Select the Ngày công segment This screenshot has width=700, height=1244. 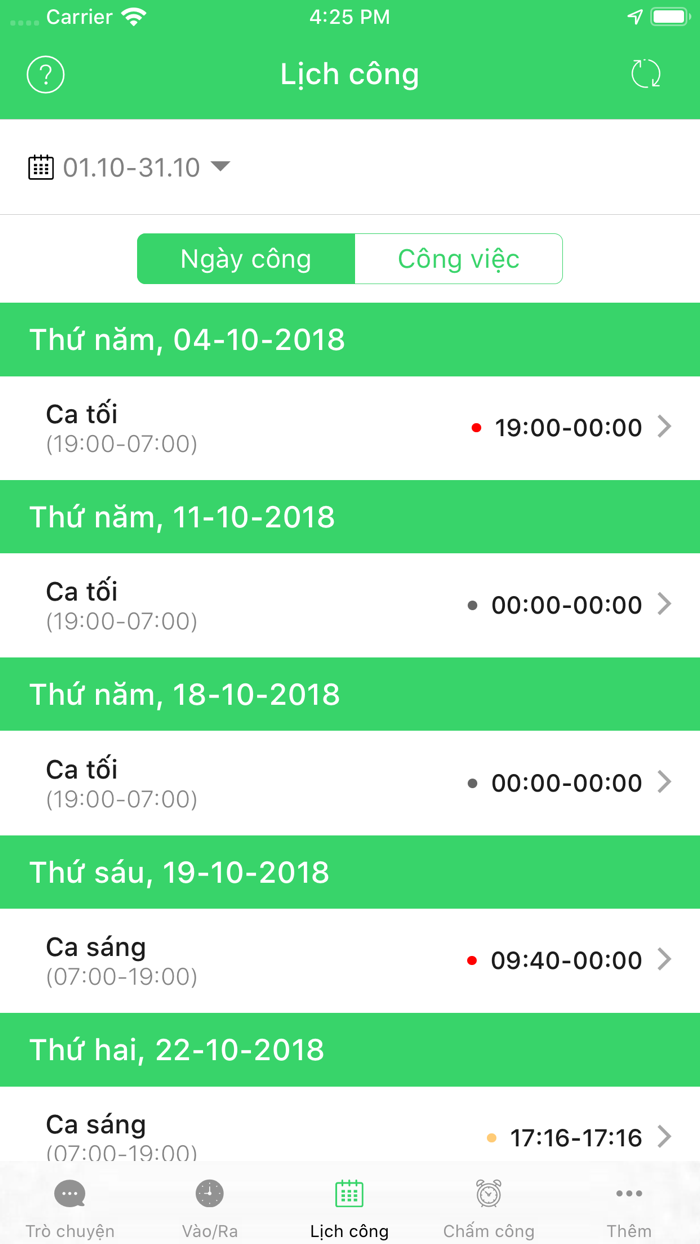pyautogui.click(x=246, y=259)
